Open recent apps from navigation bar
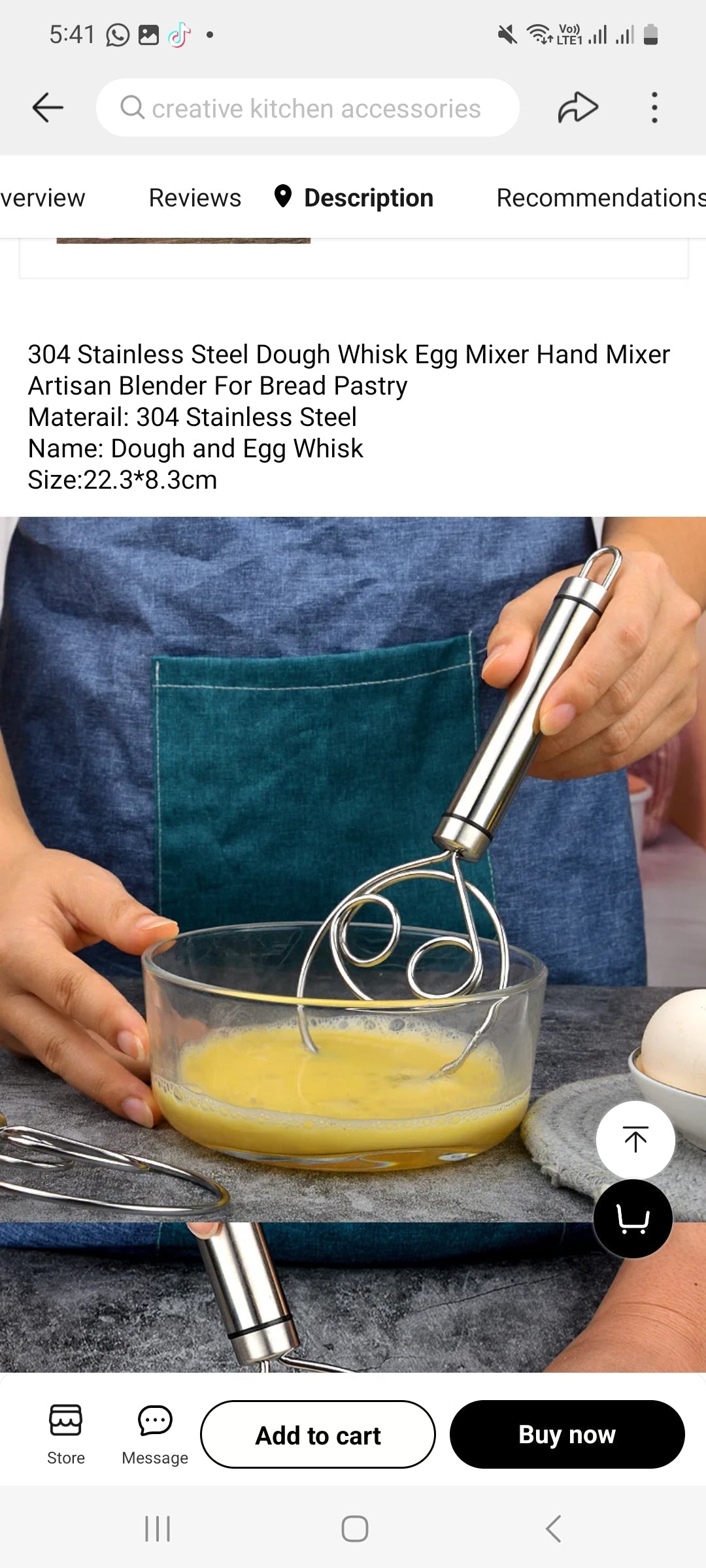The height and width of the screenshot is (1568, 706). (157, 1529)
